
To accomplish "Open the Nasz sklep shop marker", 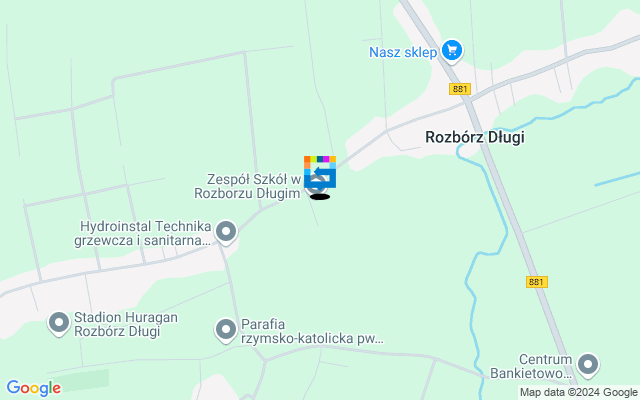I will pos(452,49).
